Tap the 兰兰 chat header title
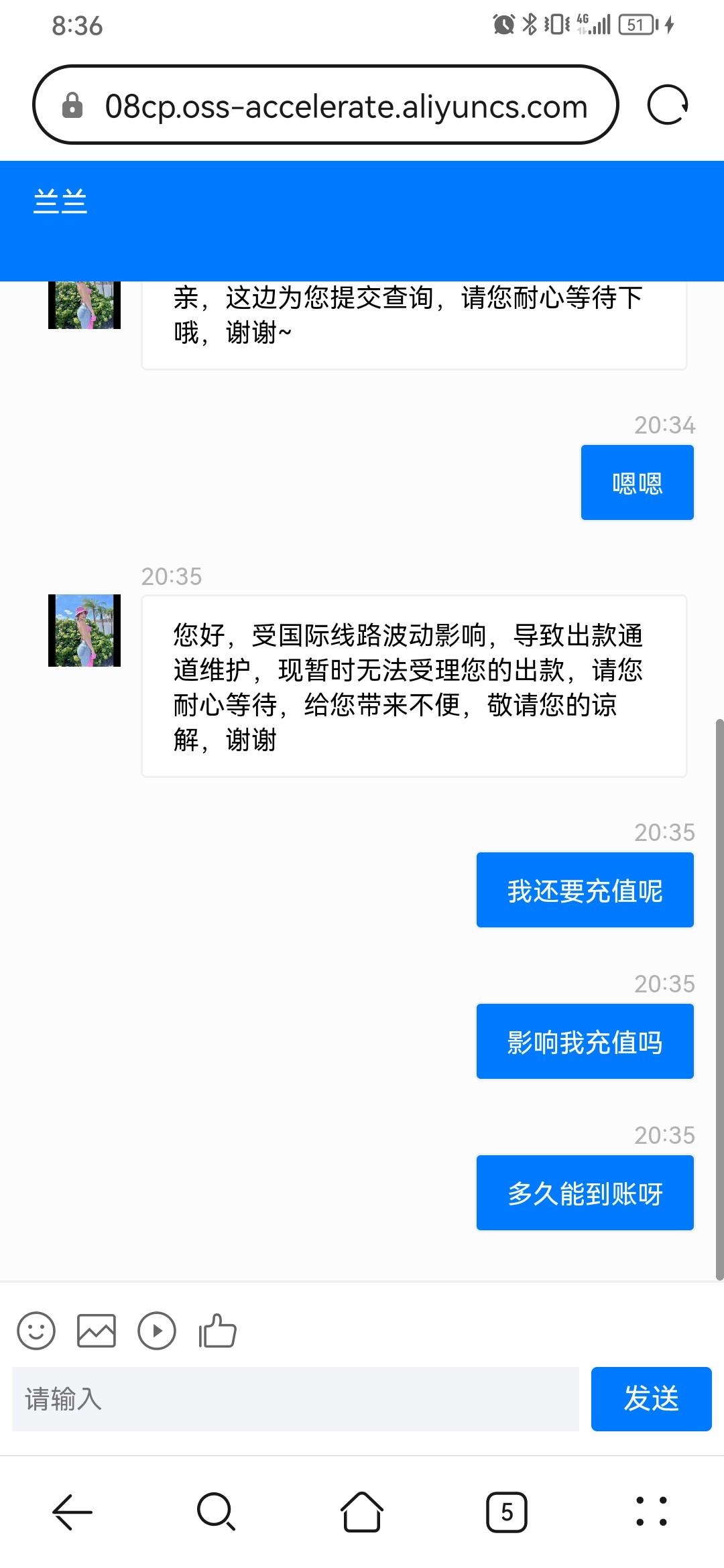This screenshot has height=1568, width=724. tap(61, 201)
